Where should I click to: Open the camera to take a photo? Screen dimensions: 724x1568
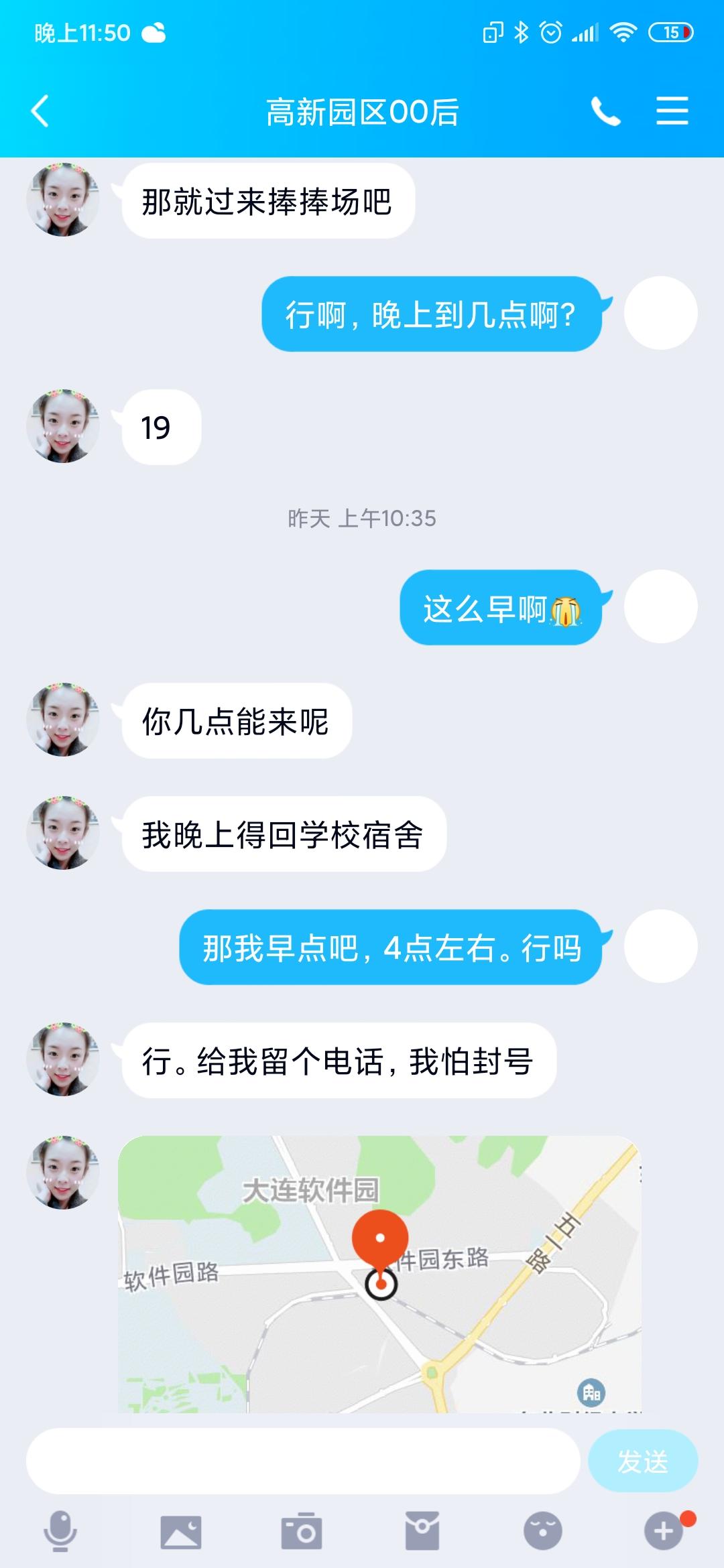[x=302, y=1531]
